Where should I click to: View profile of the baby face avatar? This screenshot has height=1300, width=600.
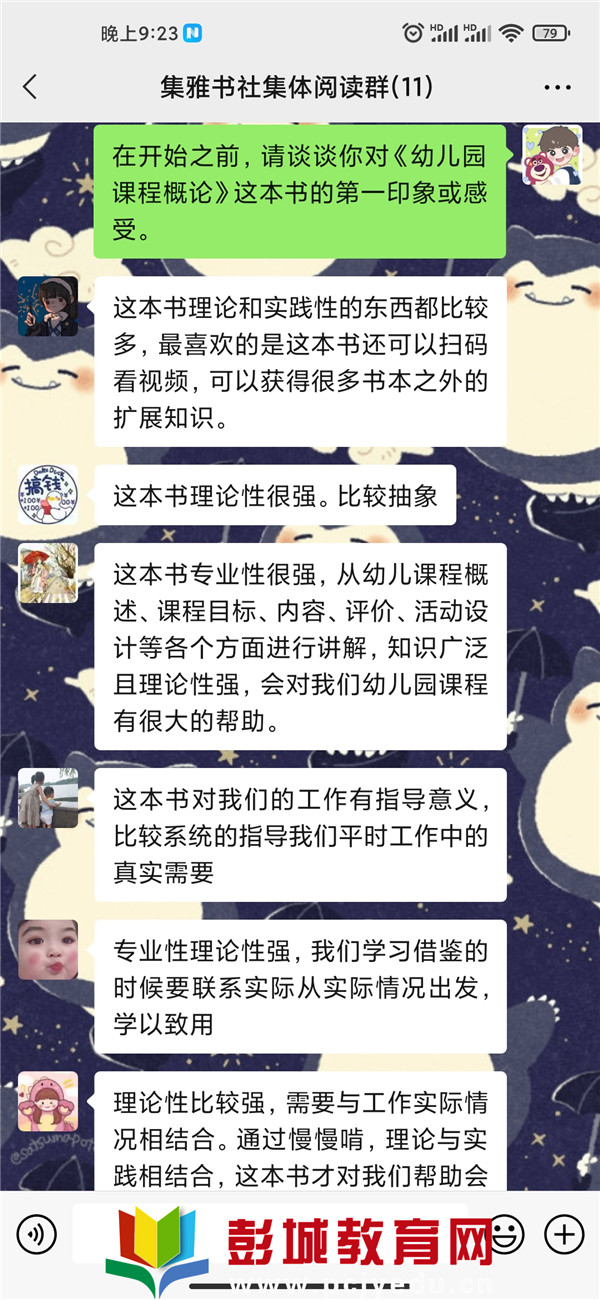[48, 950]
